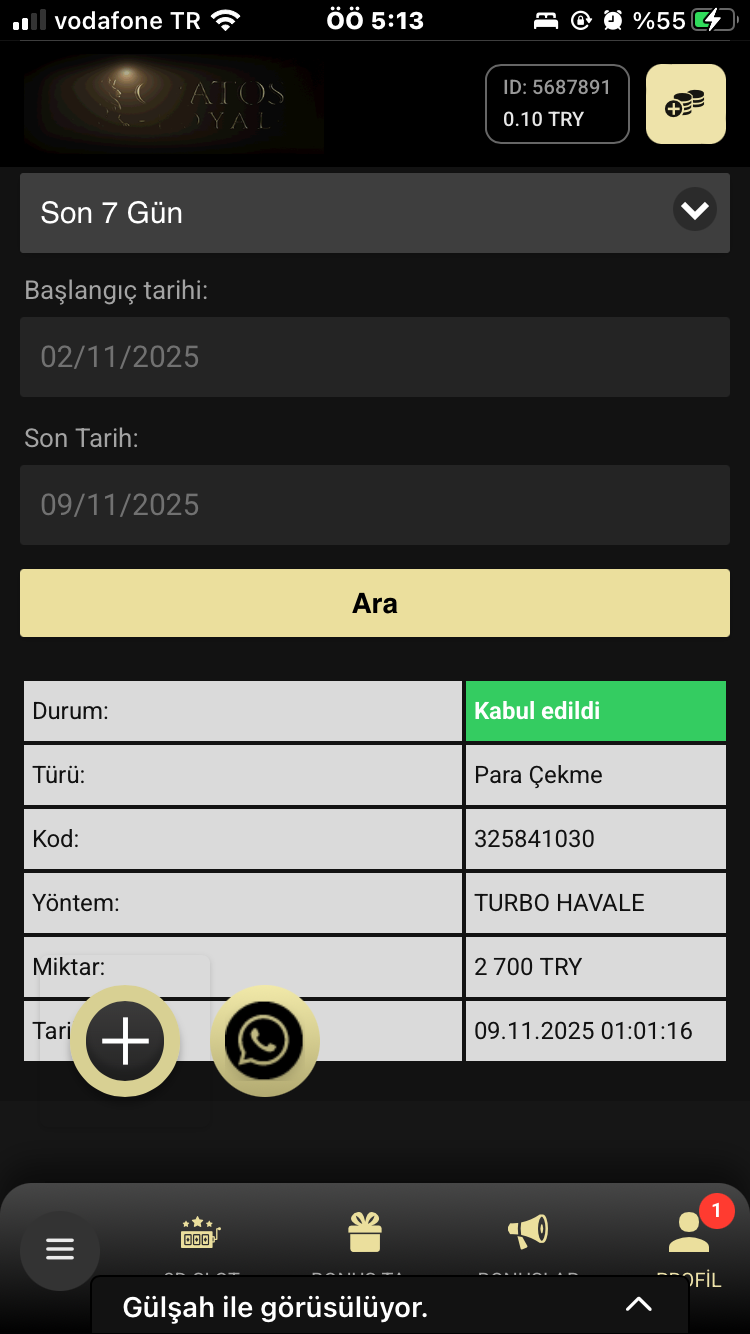The width and height of the screenshot is (750, 1334).
Task: Collapse the Gülşah chat bar chevron
Action: 638,1304
